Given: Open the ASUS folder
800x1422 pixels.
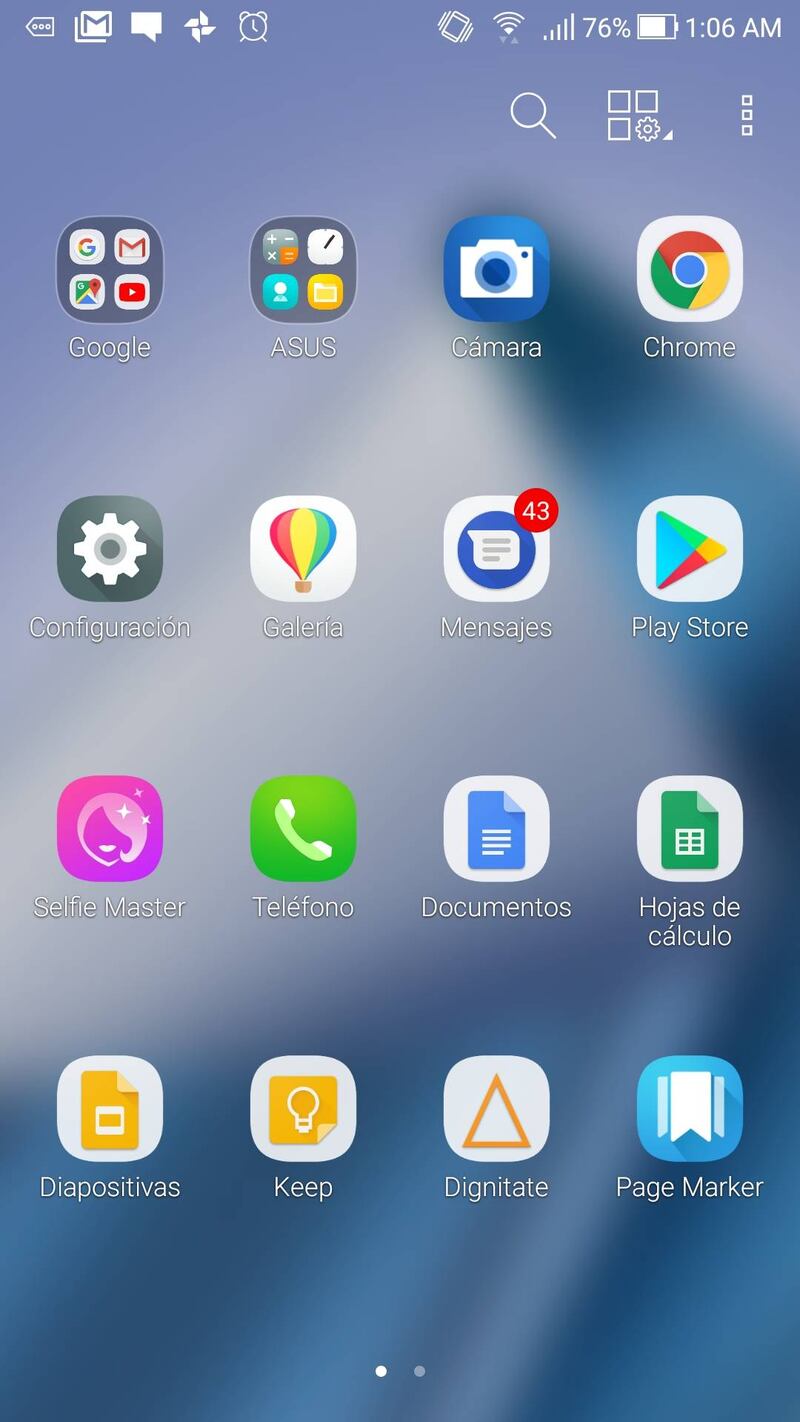Looking at the screenshot, I should 303,270.
